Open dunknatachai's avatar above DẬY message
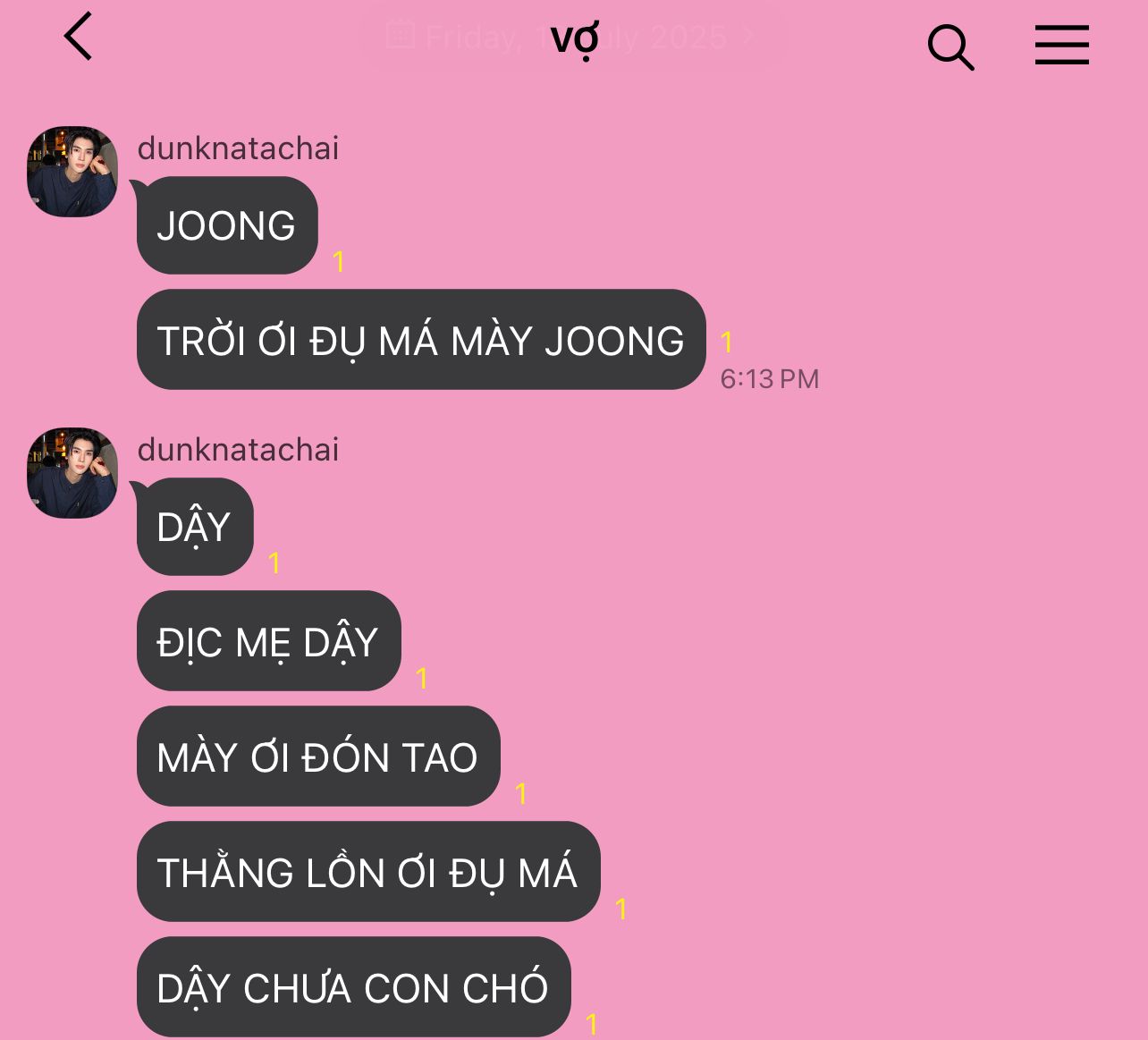Viewport: 1148px width, 1040px height. click(x=72, y=473)
